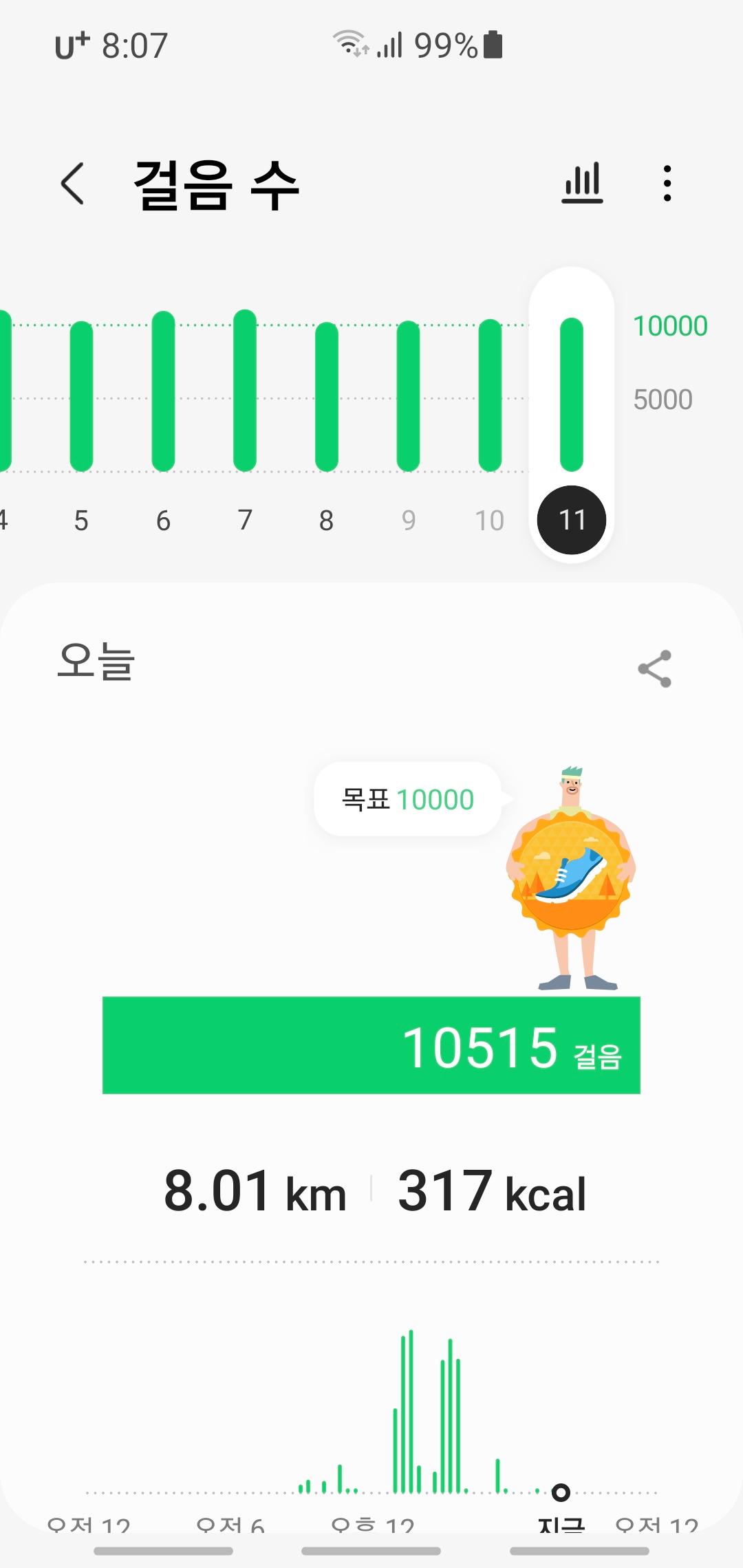Open the step trends chart icon
Screen dimensions: 743x1568
(x=582, y=184)
